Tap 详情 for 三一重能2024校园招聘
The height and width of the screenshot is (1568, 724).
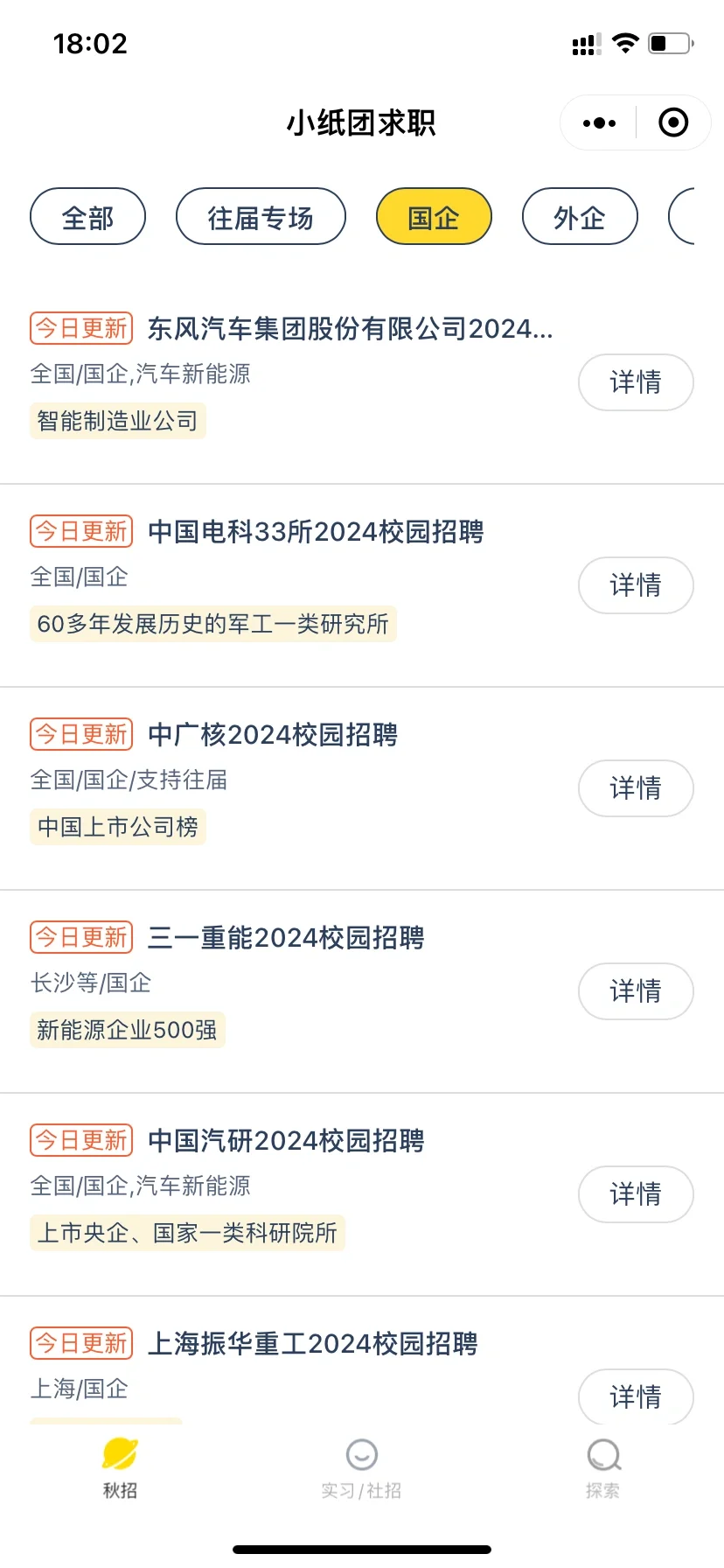point(636,991)
